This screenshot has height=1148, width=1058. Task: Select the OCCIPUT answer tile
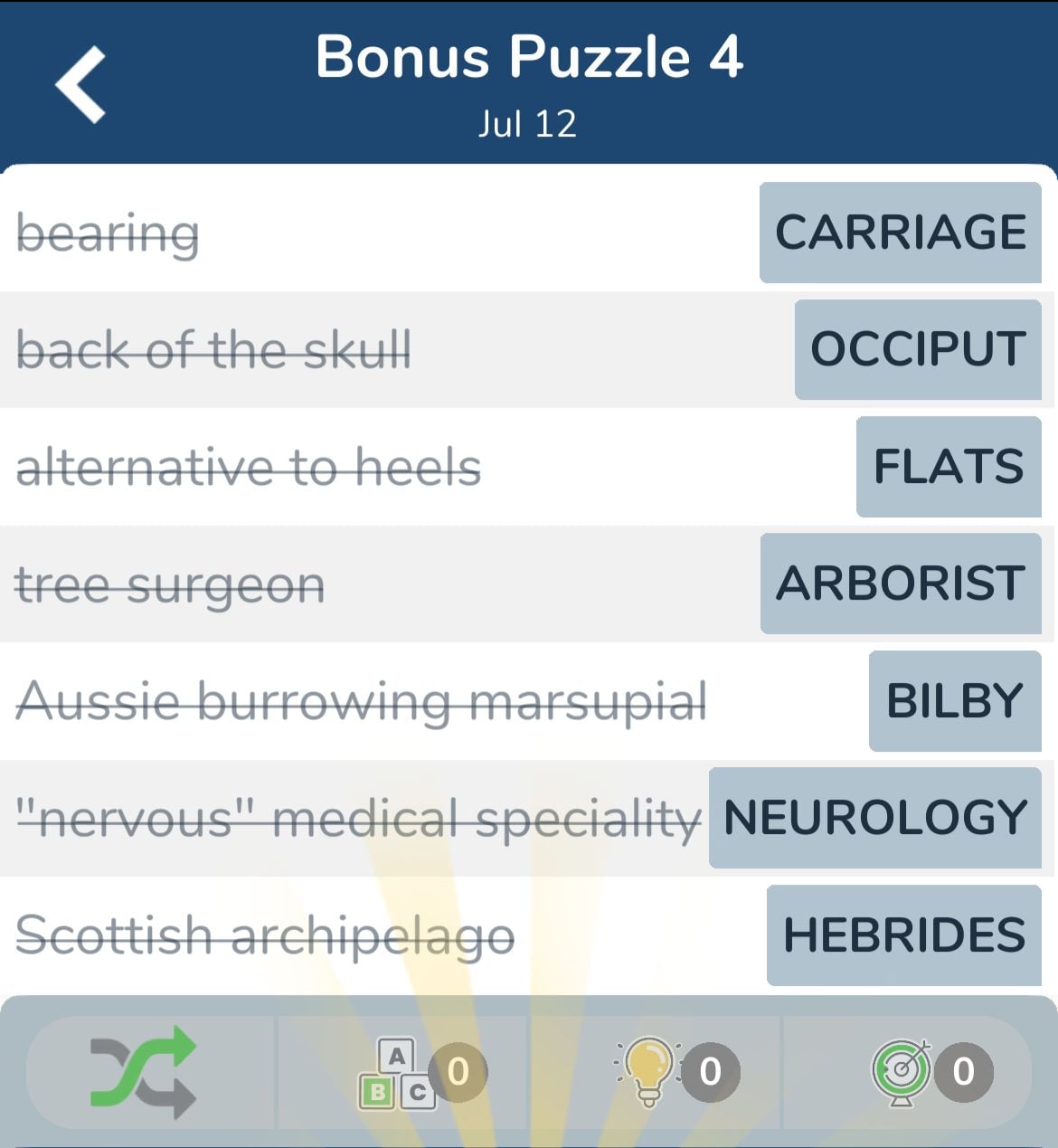pyautogui.click(x=918, y=349)
